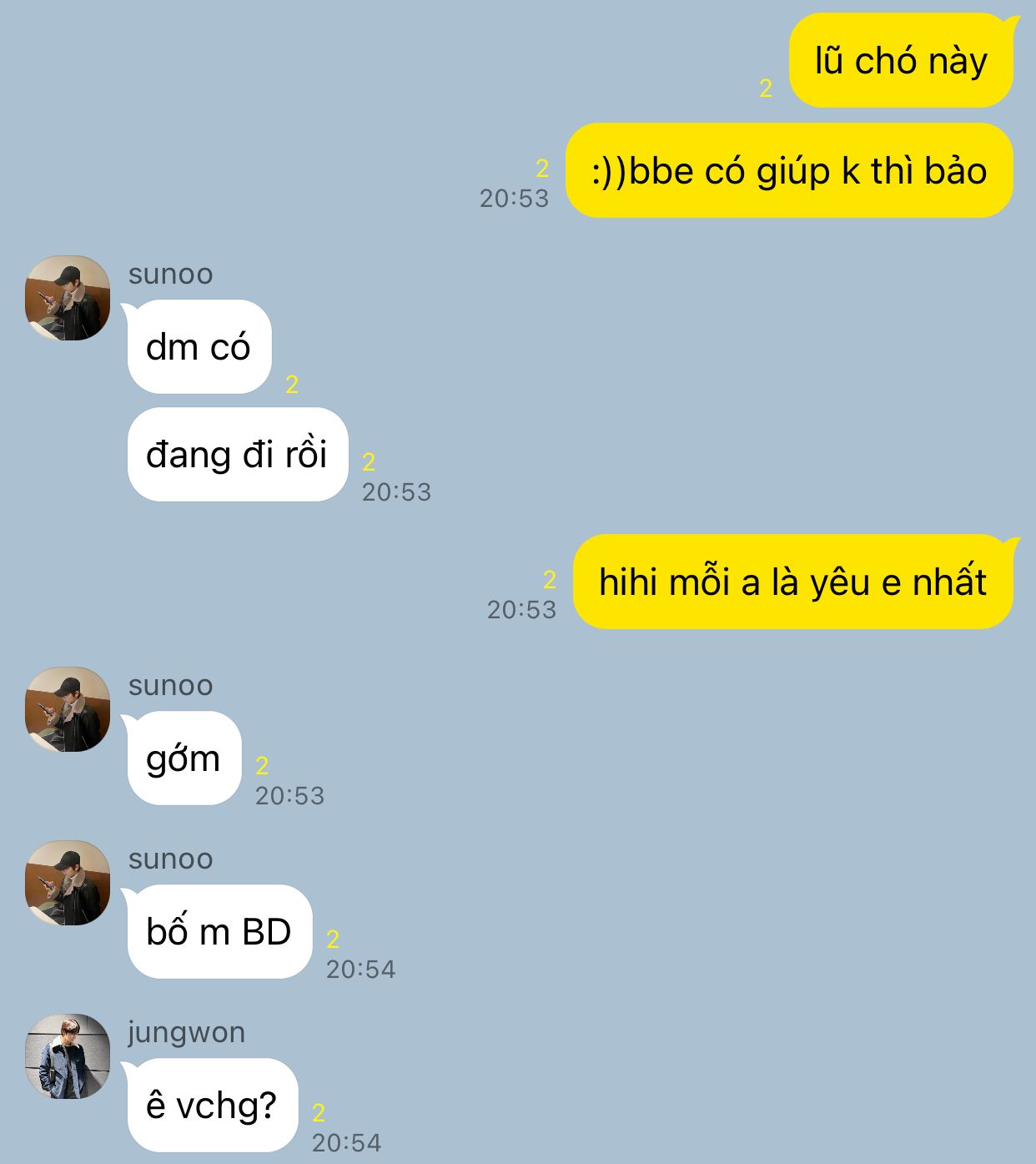Viewport: 1036px width, 1164px height.
Task: Open jungwon's profile picture
Action: (68, 1056)
